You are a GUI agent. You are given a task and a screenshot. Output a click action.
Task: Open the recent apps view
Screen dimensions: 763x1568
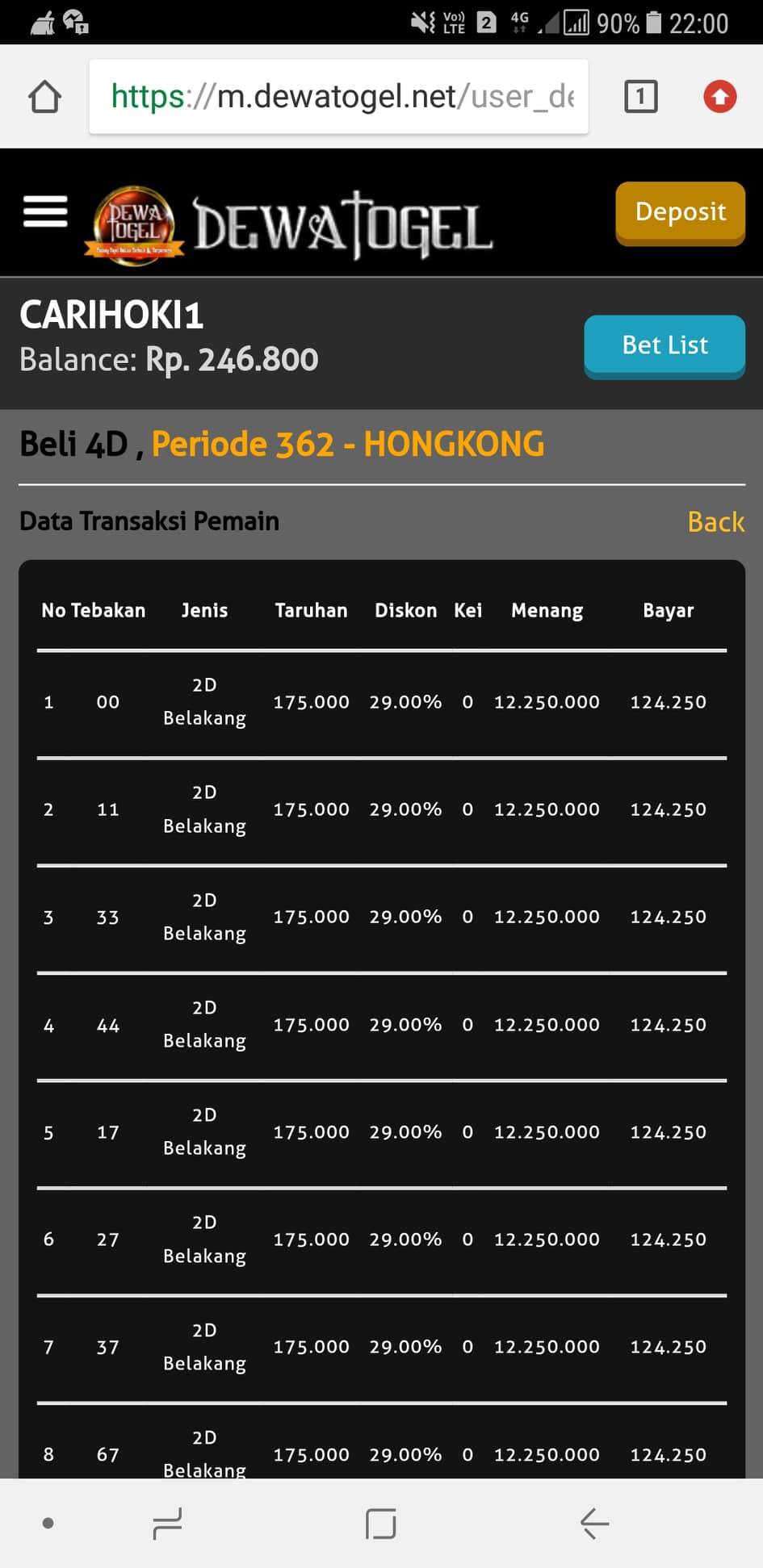click(x=168, y=1523)
